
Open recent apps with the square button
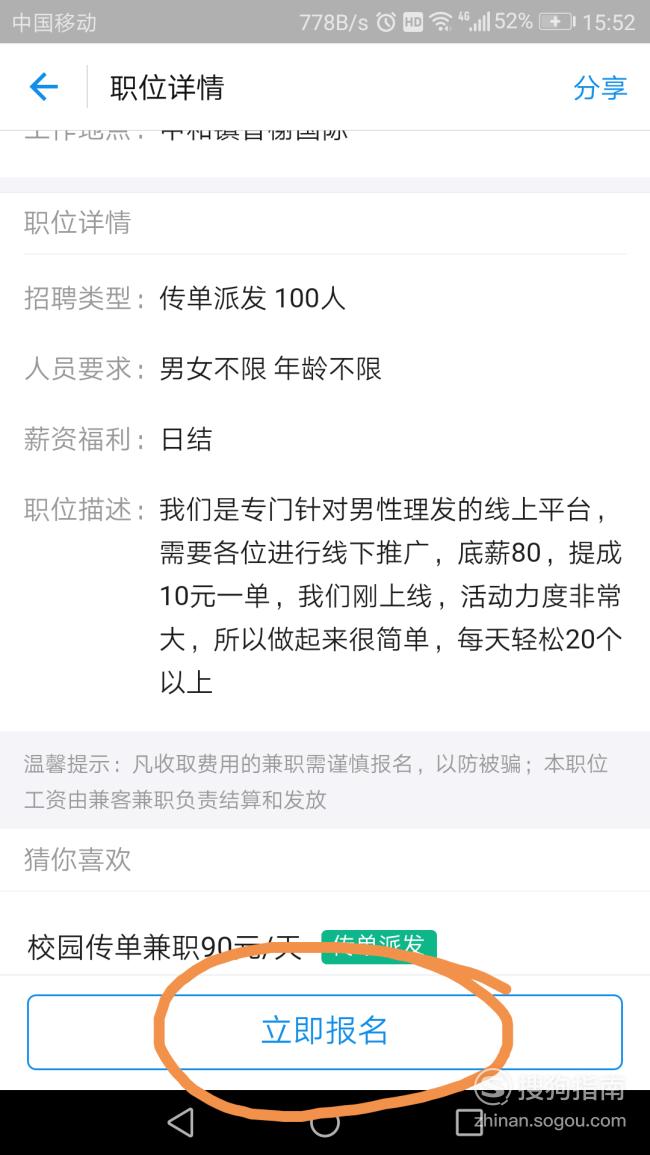(x=469, y=1122)
